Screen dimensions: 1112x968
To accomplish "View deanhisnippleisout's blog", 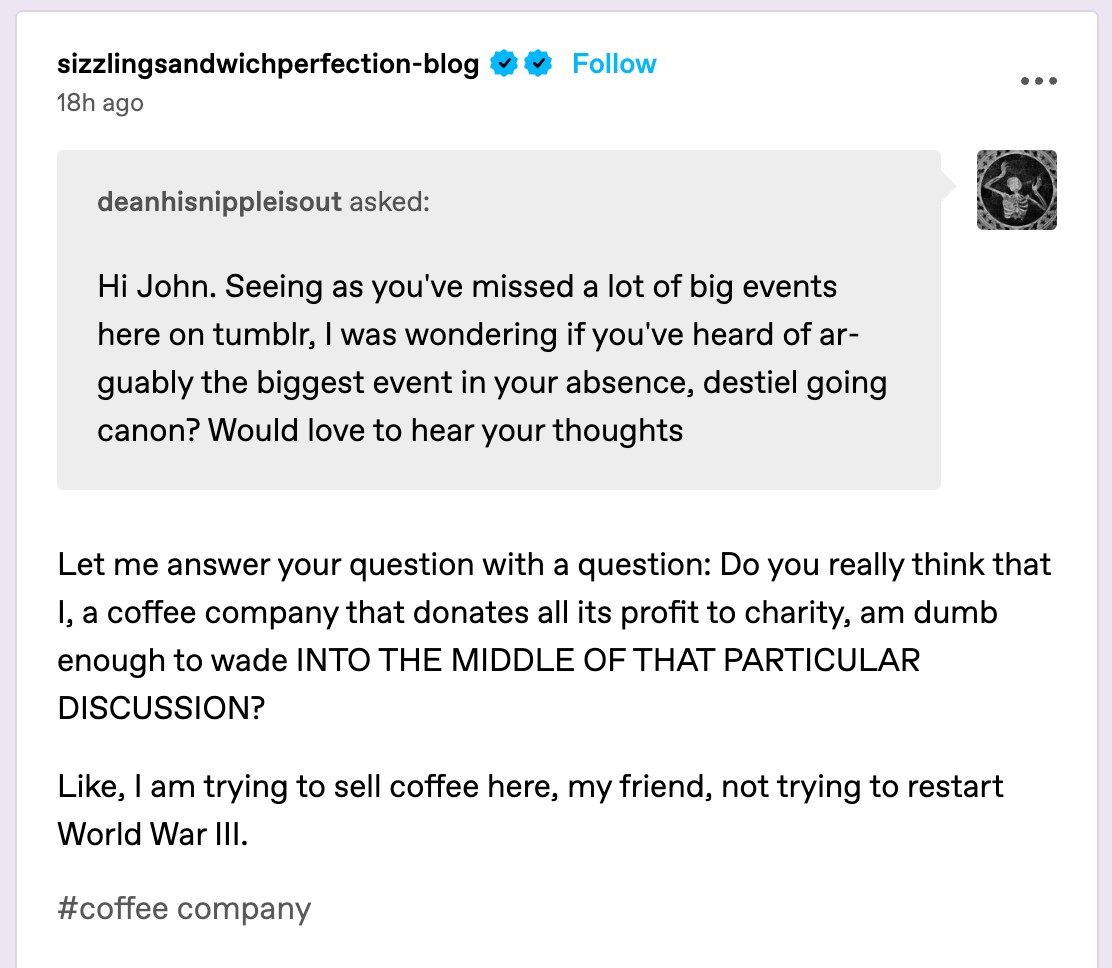I will [219, 202].
